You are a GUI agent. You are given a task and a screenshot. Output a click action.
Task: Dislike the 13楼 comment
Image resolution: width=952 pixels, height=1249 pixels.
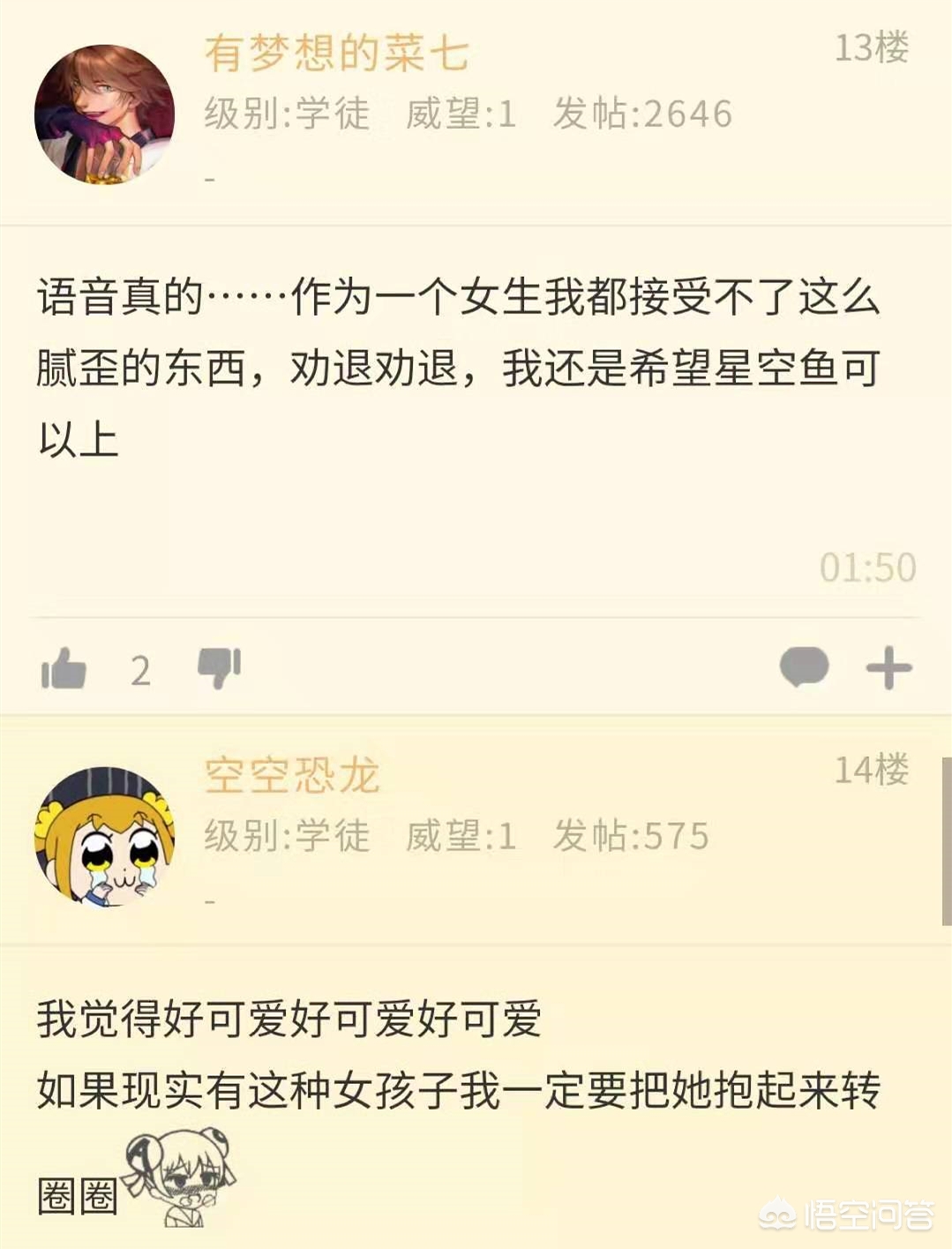219,669
